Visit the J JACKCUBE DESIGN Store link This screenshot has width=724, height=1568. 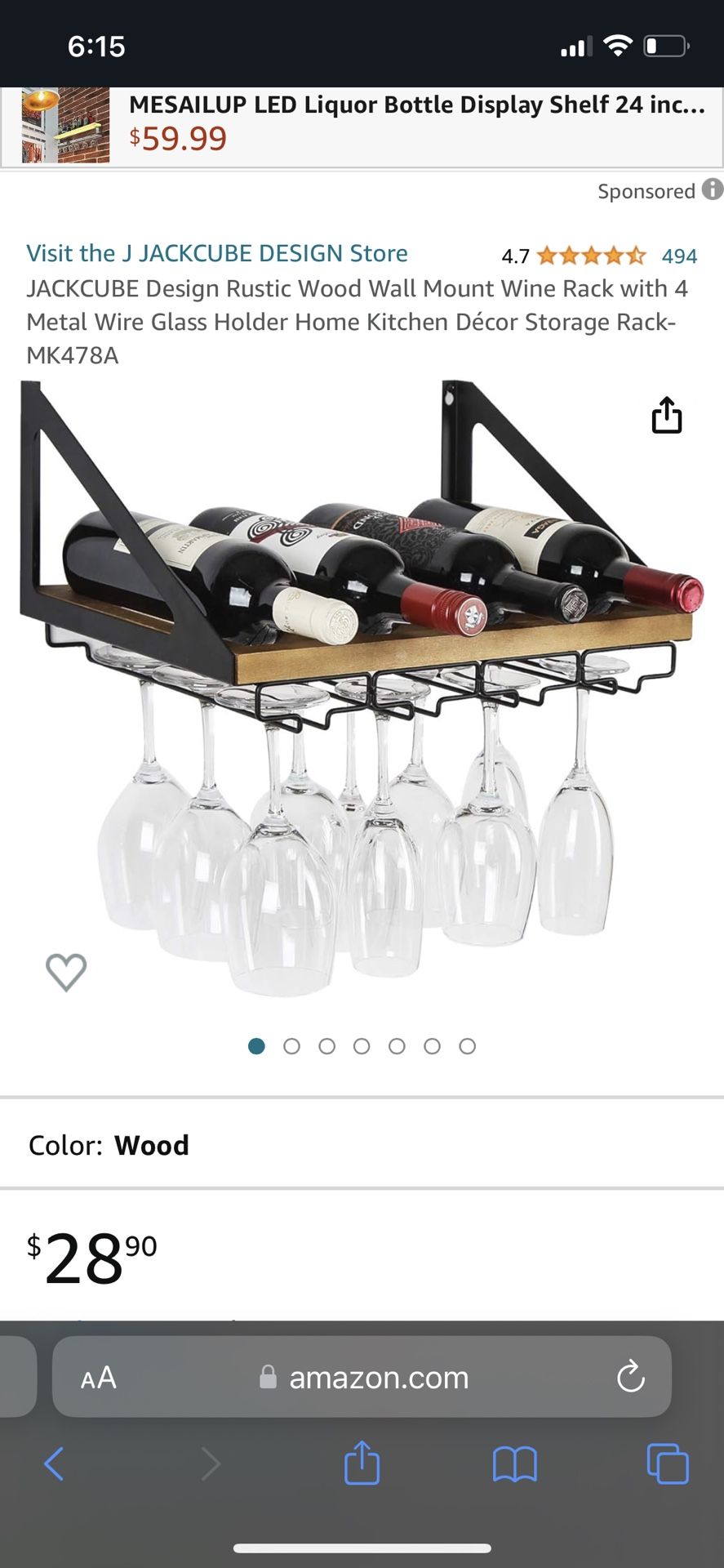(x=217, y=253)
